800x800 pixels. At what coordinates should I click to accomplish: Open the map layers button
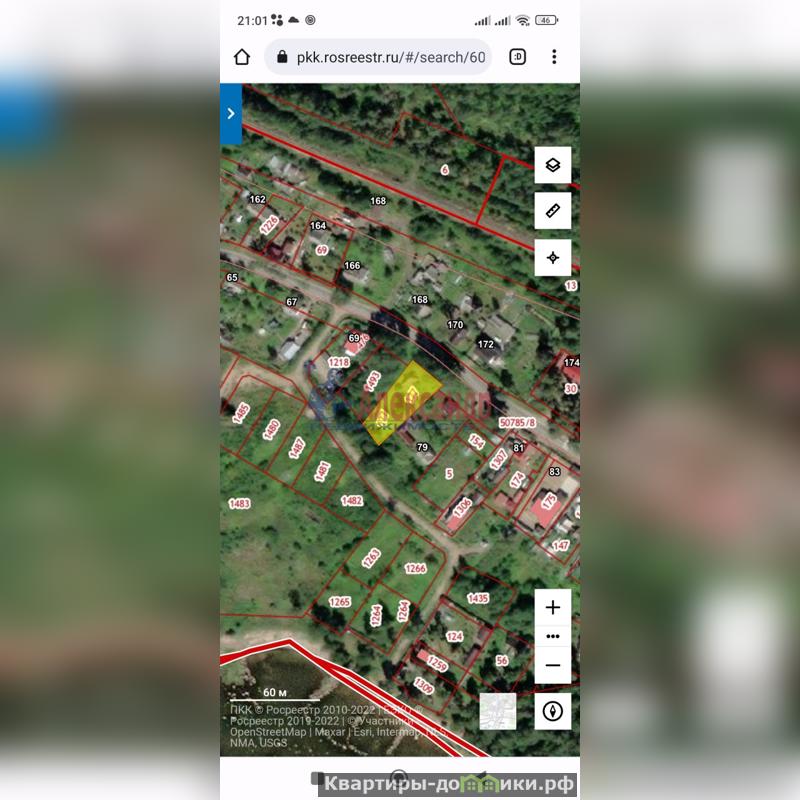(x=552, y=165)
